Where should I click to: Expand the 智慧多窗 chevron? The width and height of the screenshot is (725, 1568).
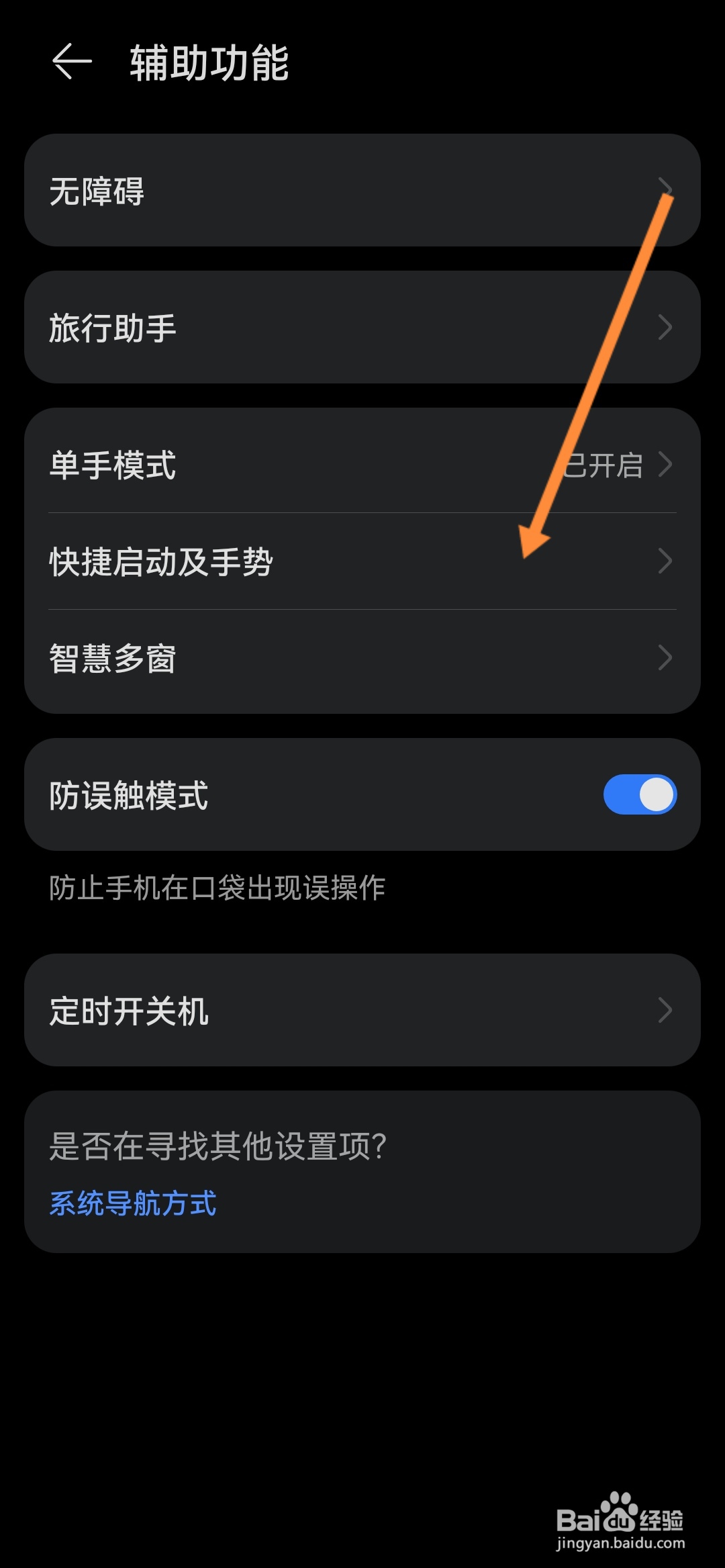coord(665,659)
